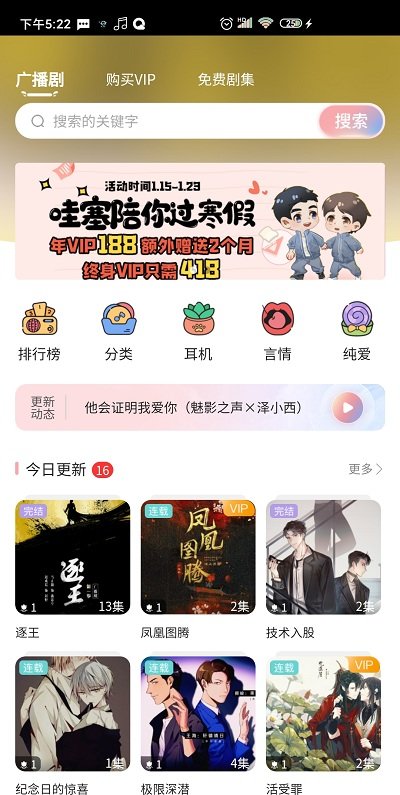The height and width of the screenshot is (795, 400).
Task: Tap the 搜索的关键字 search field
Action: 167,121
